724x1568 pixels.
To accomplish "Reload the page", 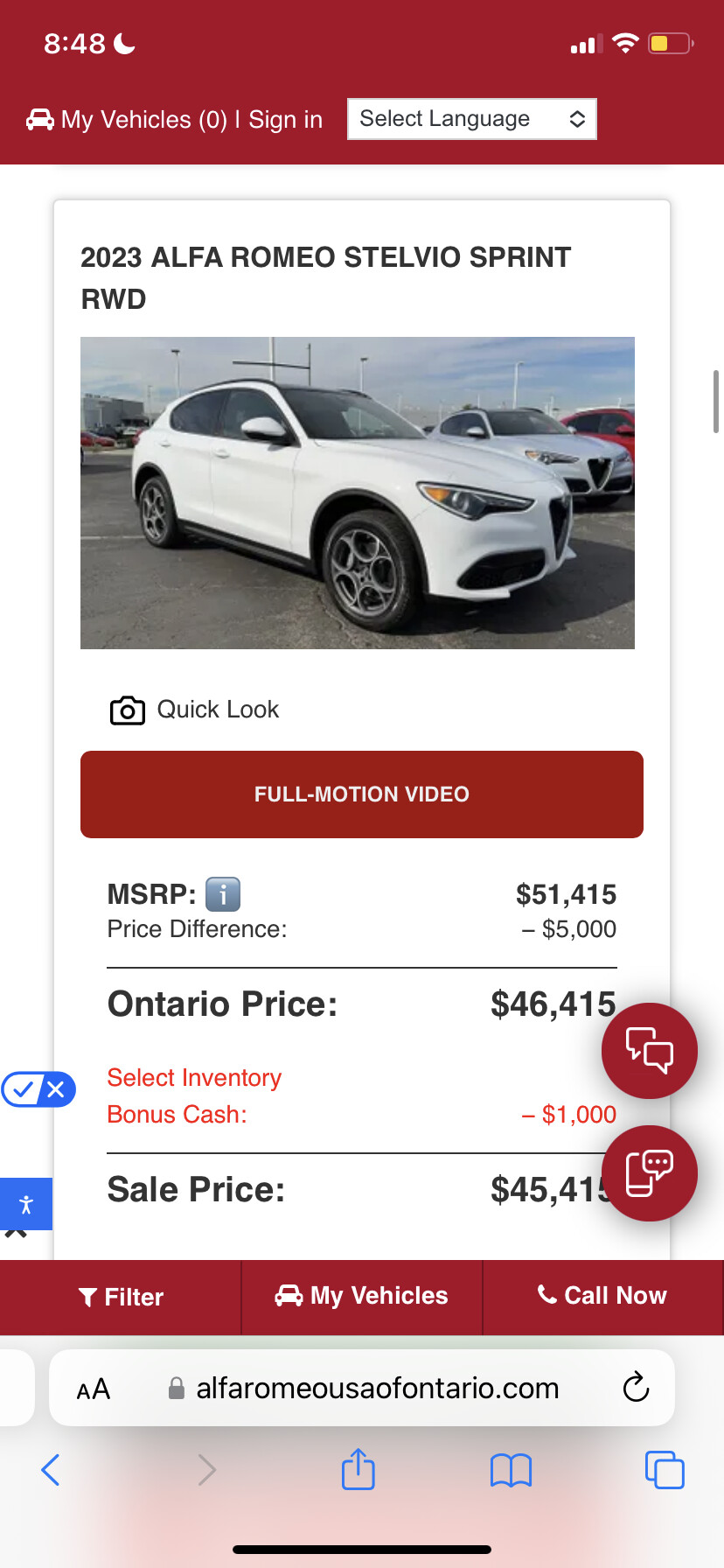I will pyautogui.click(x=636, y=1387).
